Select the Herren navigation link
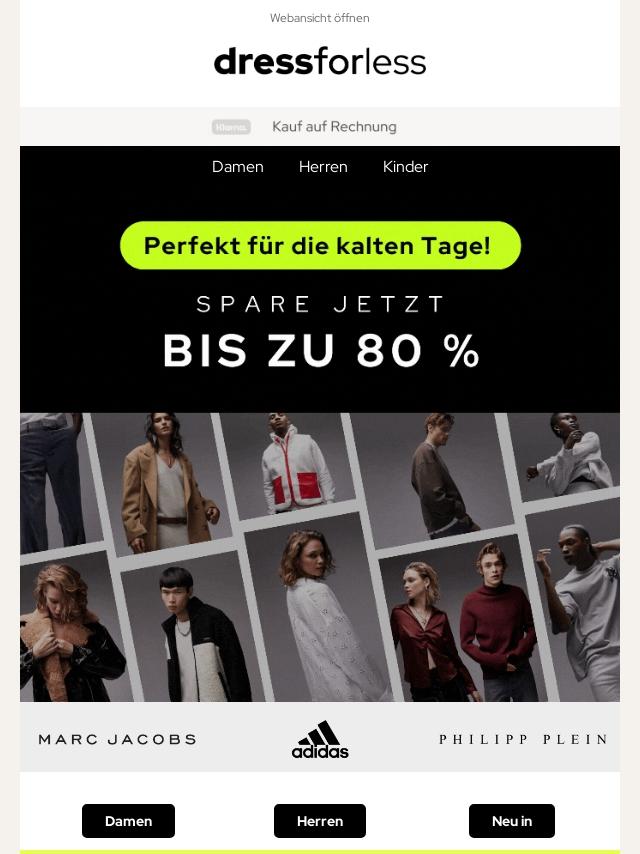The width and height of the screenshot is (640, 854). click(x=323, y=167)
